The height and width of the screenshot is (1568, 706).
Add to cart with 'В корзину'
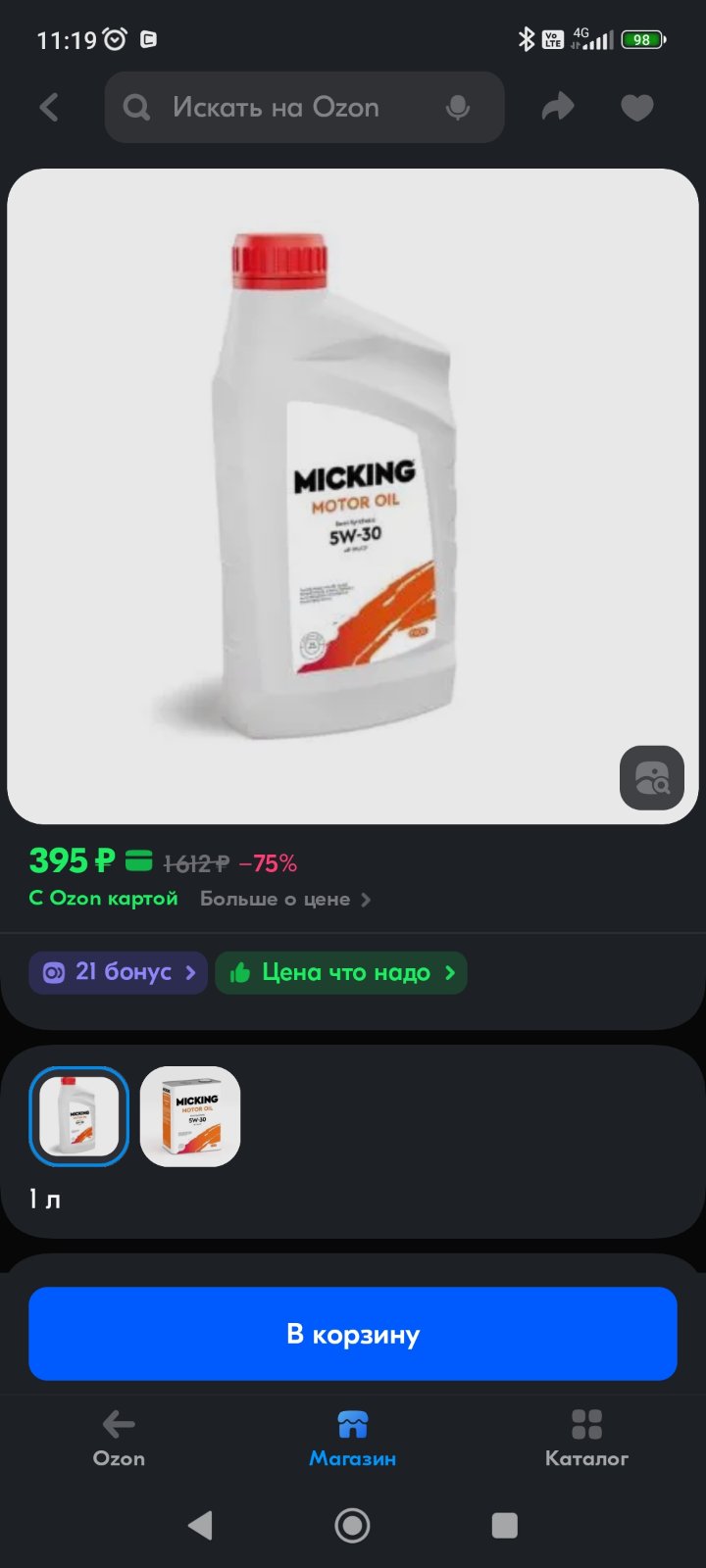coord(353,1334)
